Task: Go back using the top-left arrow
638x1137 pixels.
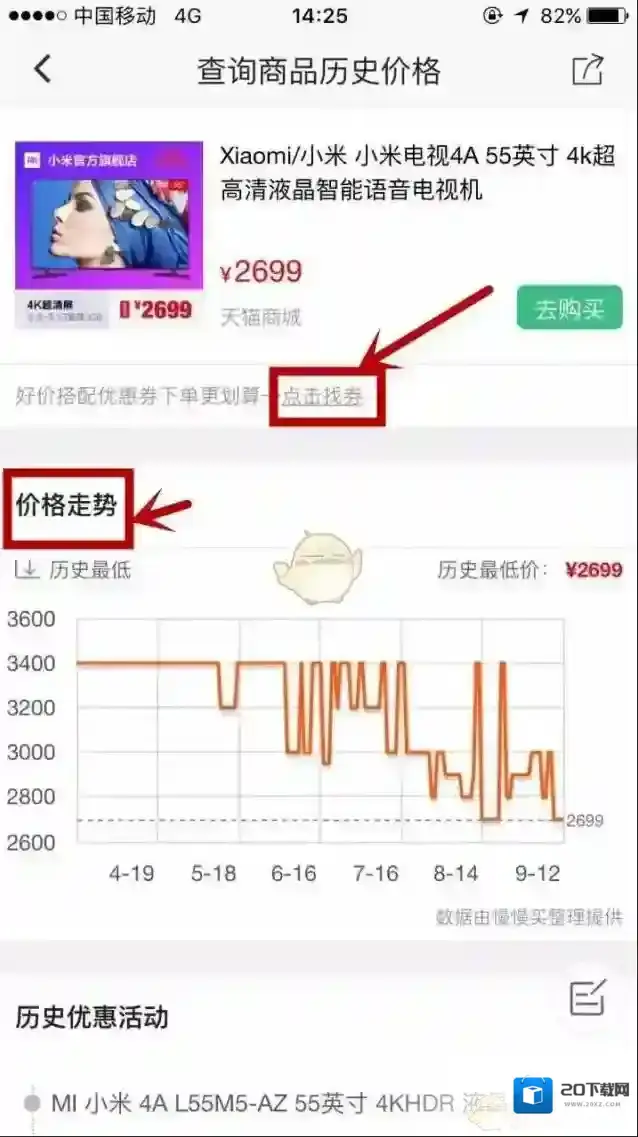Action: click(42, 70)
